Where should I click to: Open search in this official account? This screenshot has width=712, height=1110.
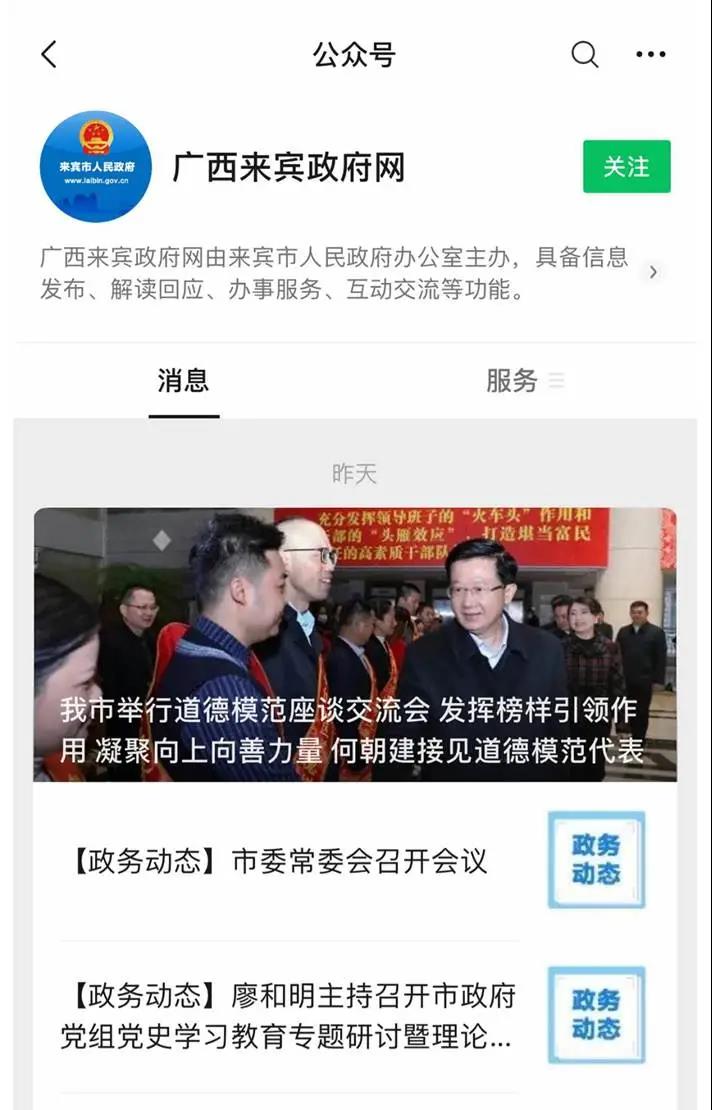pyautogui.click(x=585, y=55)
